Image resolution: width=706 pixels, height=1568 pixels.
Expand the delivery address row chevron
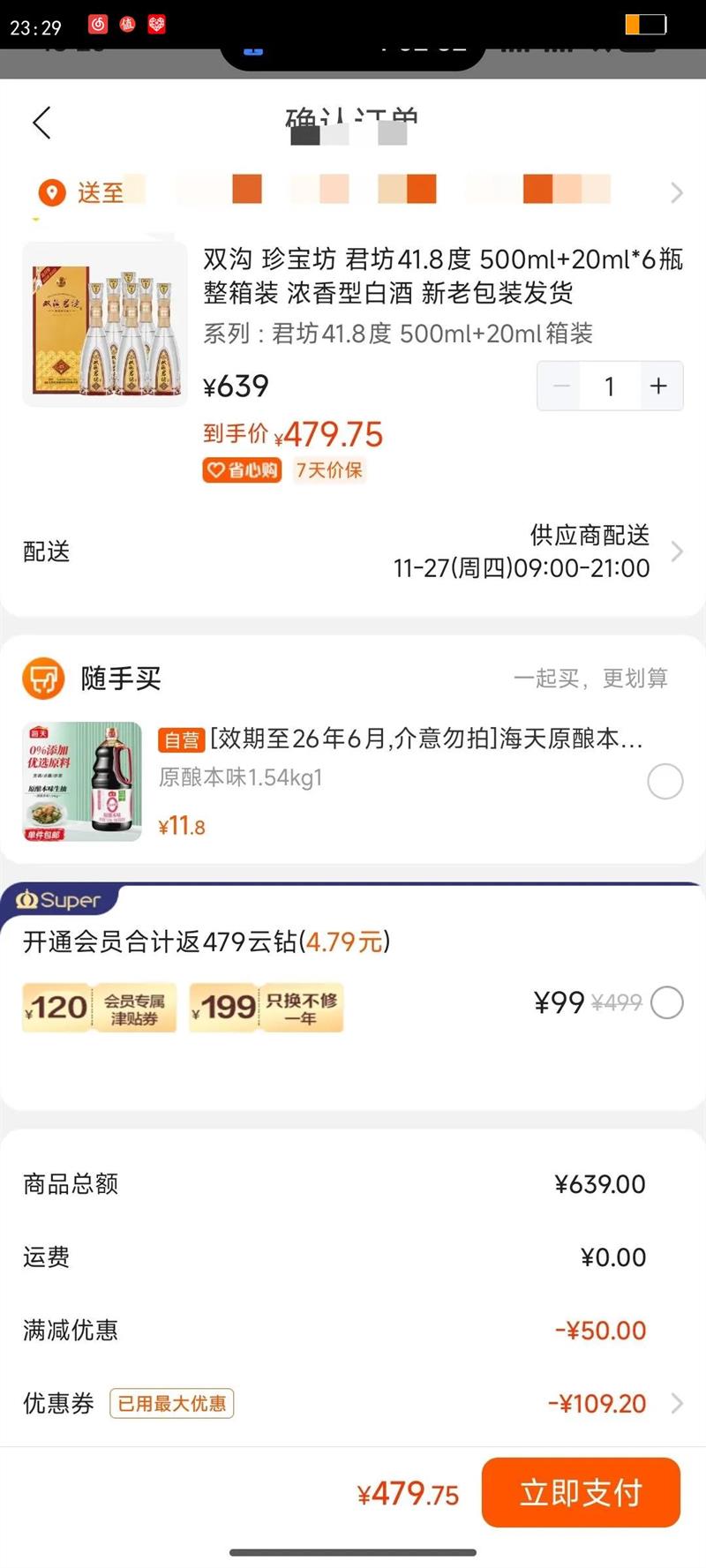pos(675,192)
